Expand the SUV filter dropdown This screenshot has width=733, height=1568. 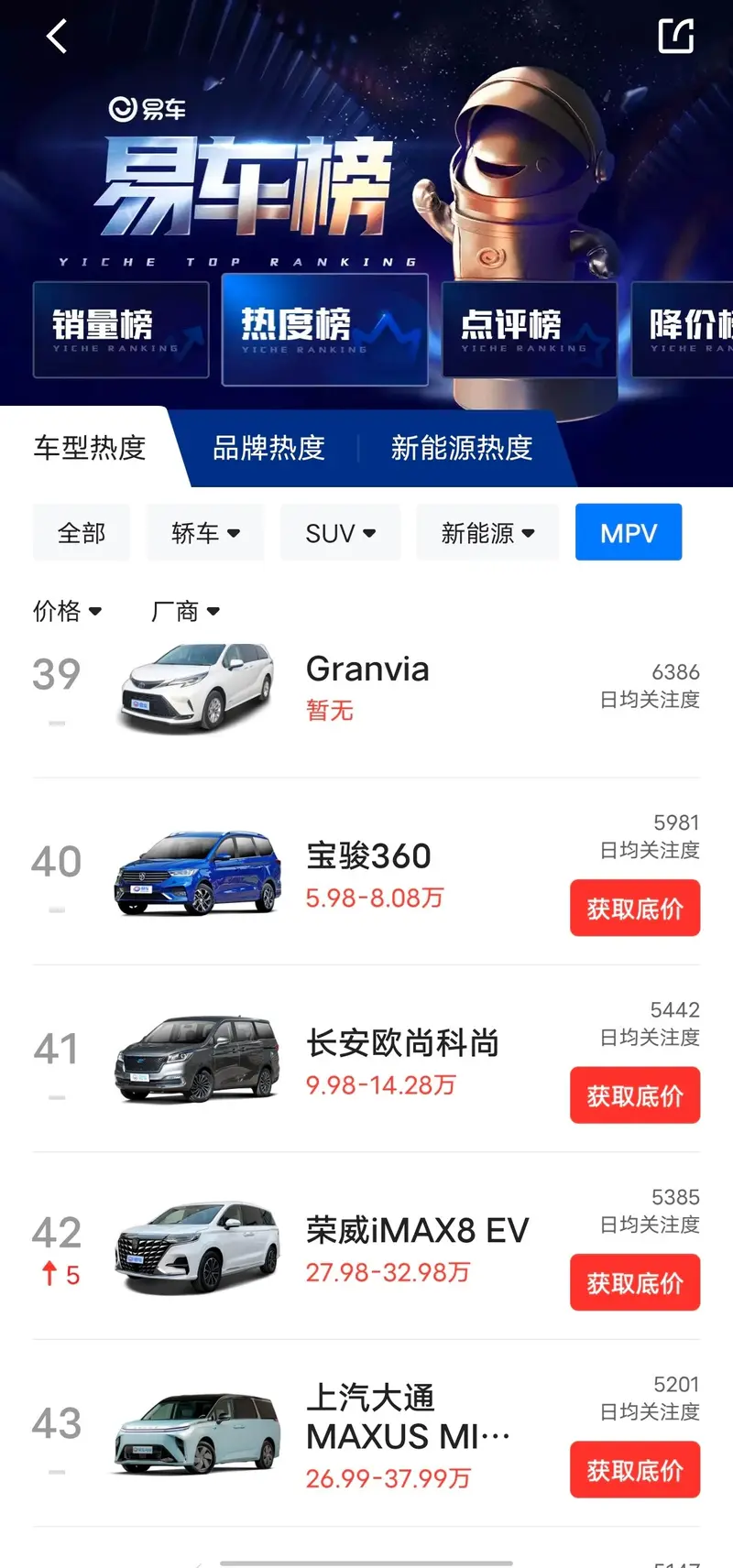341,532
